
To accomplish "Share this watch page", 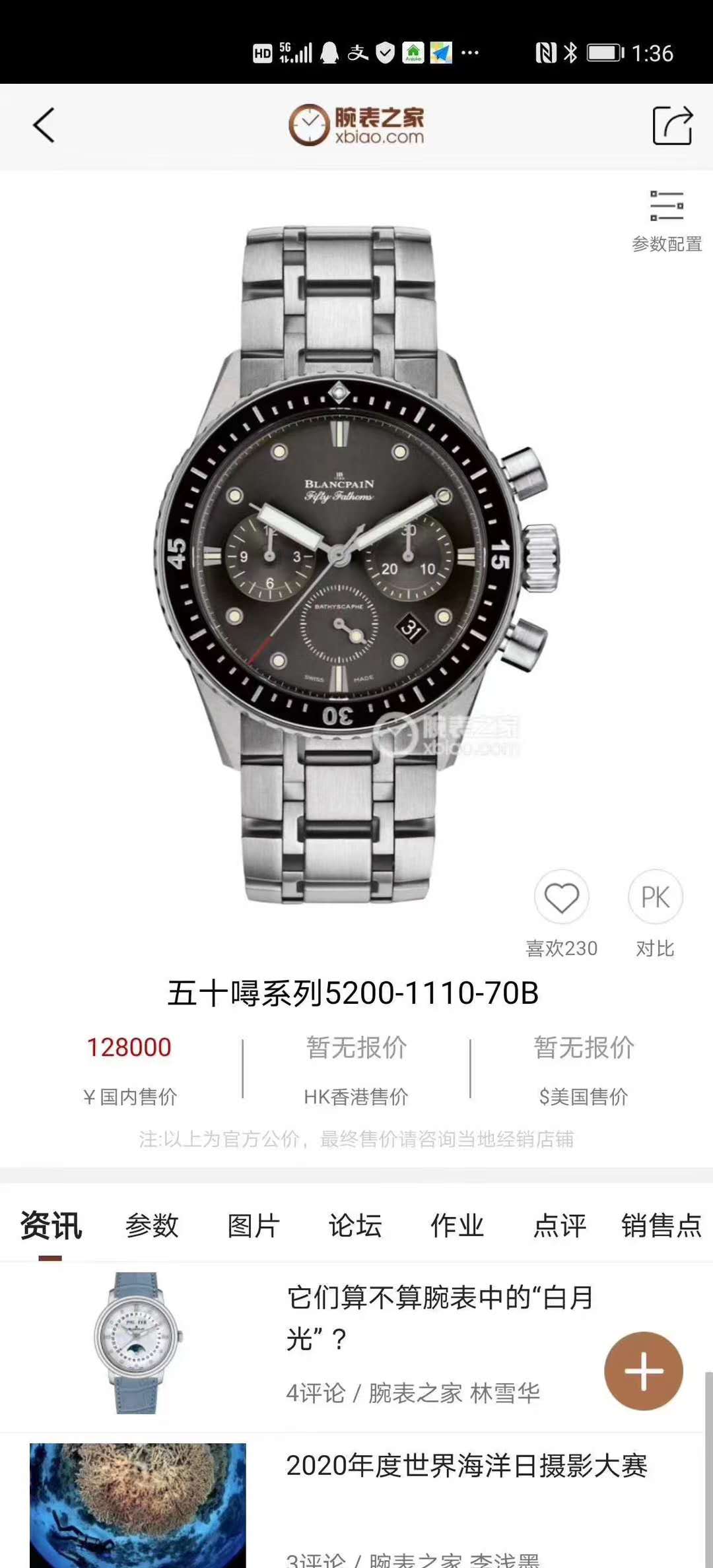I will pyautogui.click(x=672, y=125).
